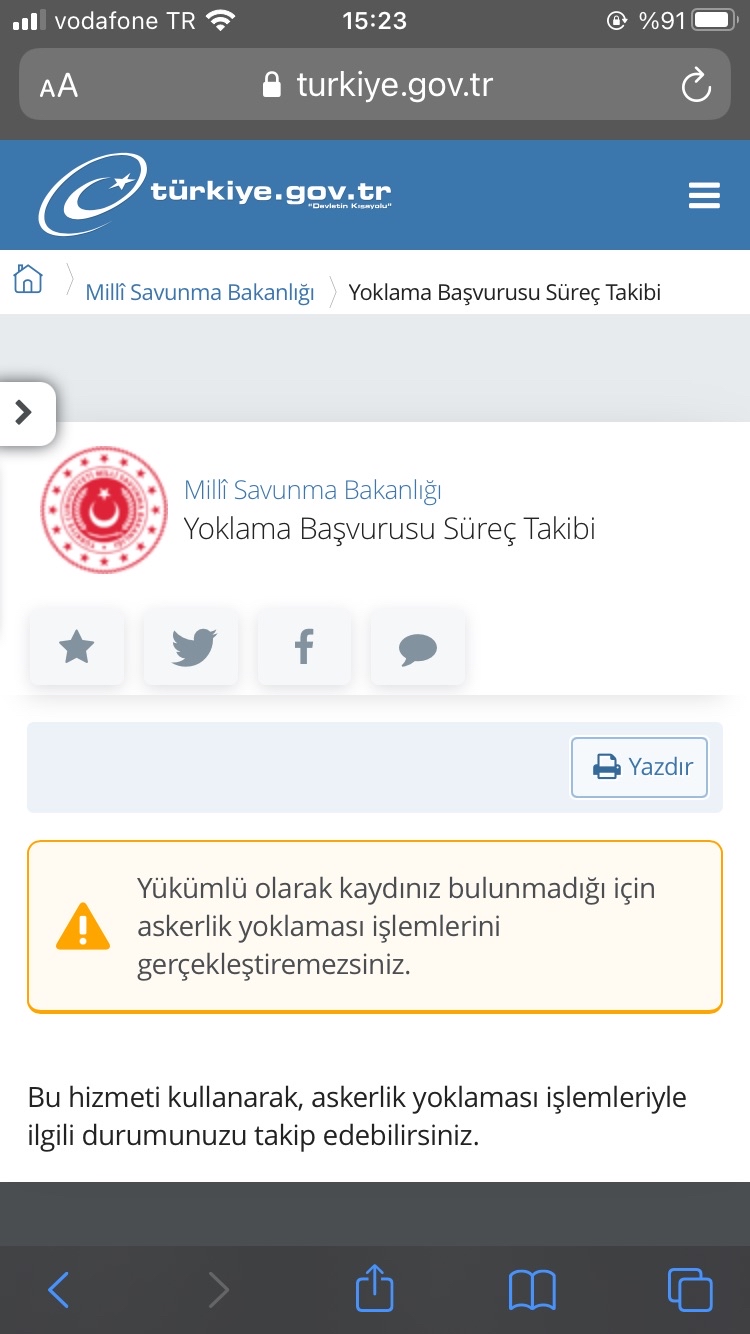Open Millî Savunma Bakanlığı breadcrumb link
The width and height of the screenshot is (750, 1334).
200,292
